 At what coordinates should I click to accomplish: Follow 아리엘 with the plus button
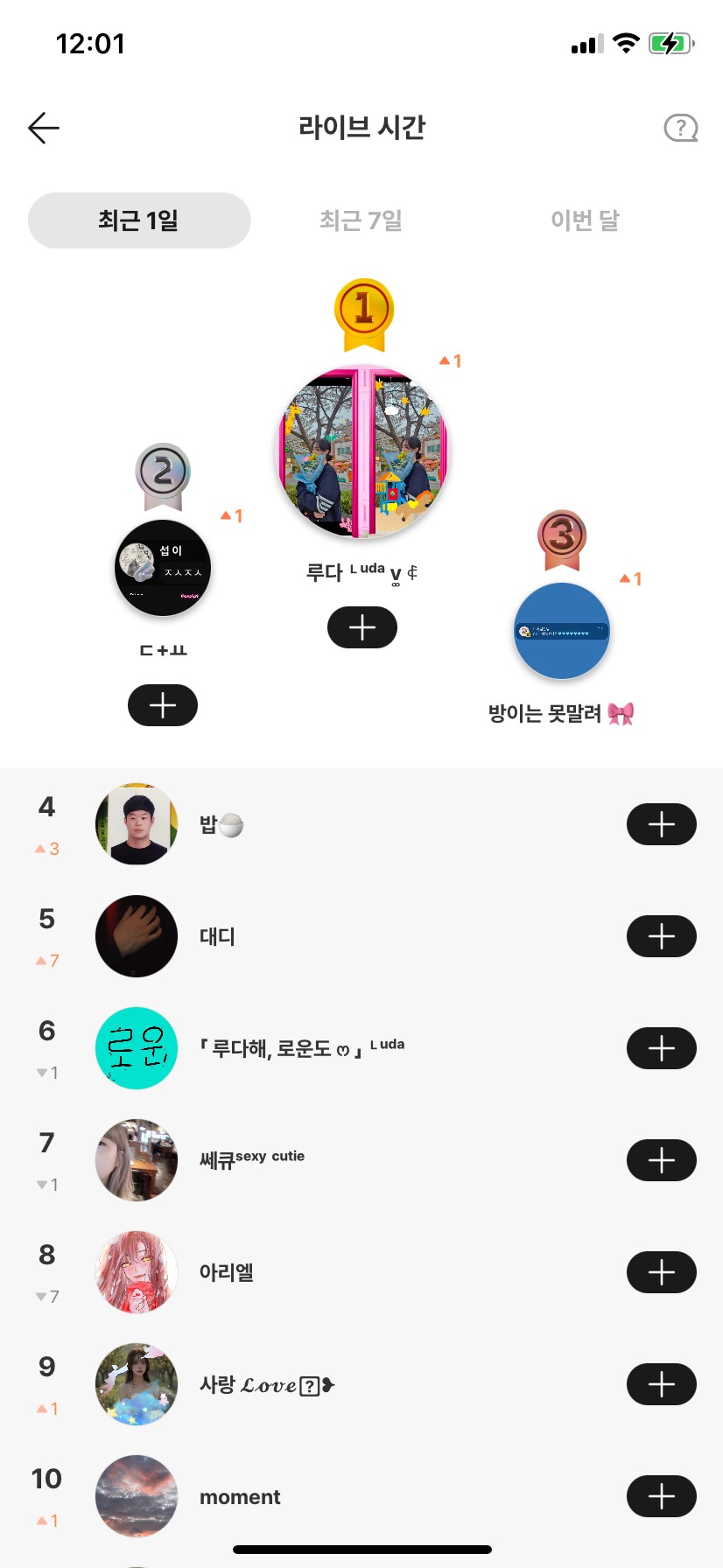pos(661,1272)
